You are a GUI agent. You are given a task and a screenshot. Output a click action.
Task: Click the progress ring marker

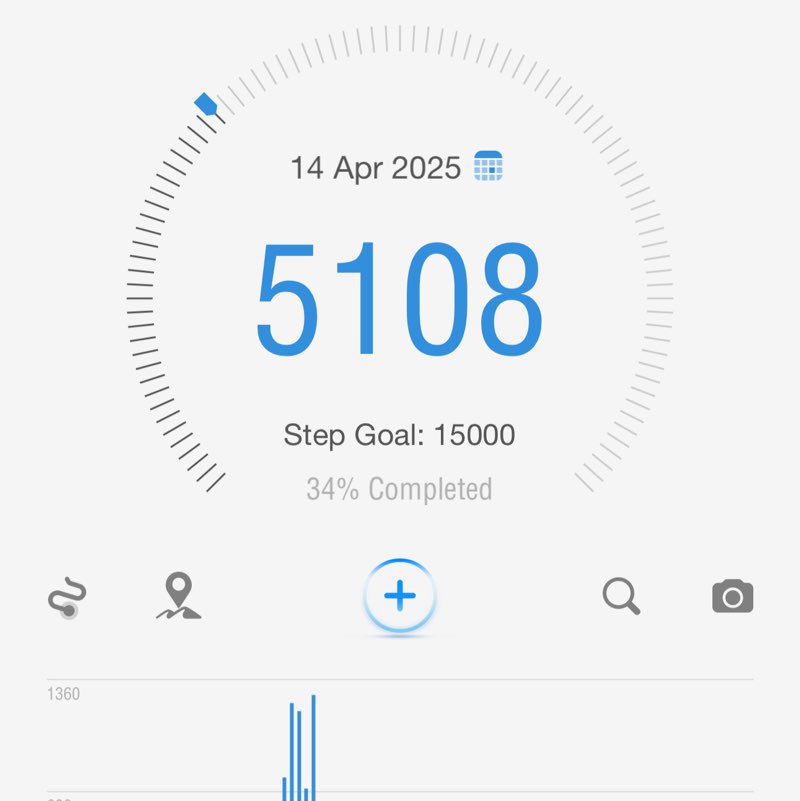(x=205, y=103)
